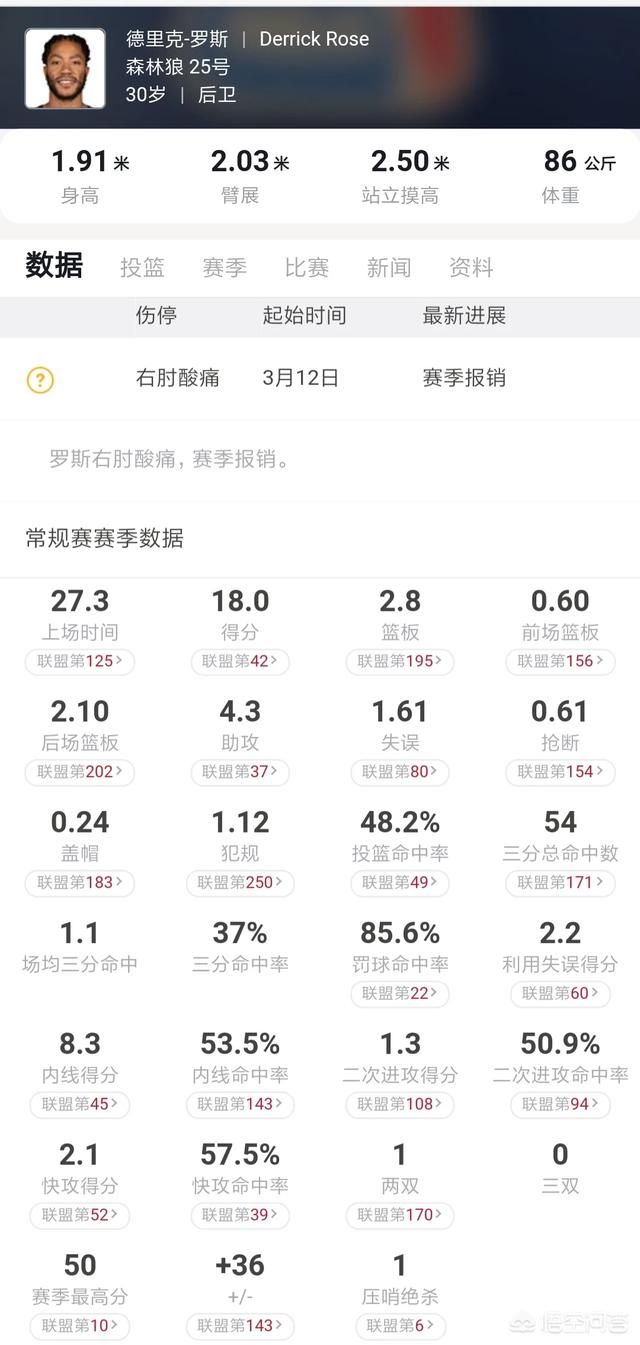Open the 赛季 tab

click(x=224, y=268)
